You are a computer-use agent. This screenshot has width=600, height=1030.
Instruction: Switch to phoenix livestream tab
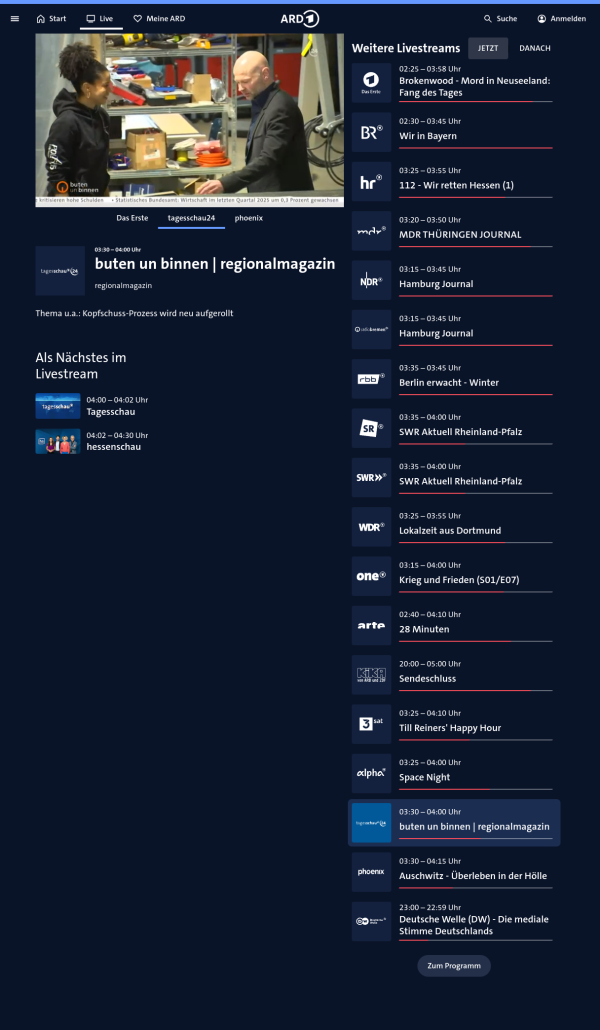[x=249, y=217]
